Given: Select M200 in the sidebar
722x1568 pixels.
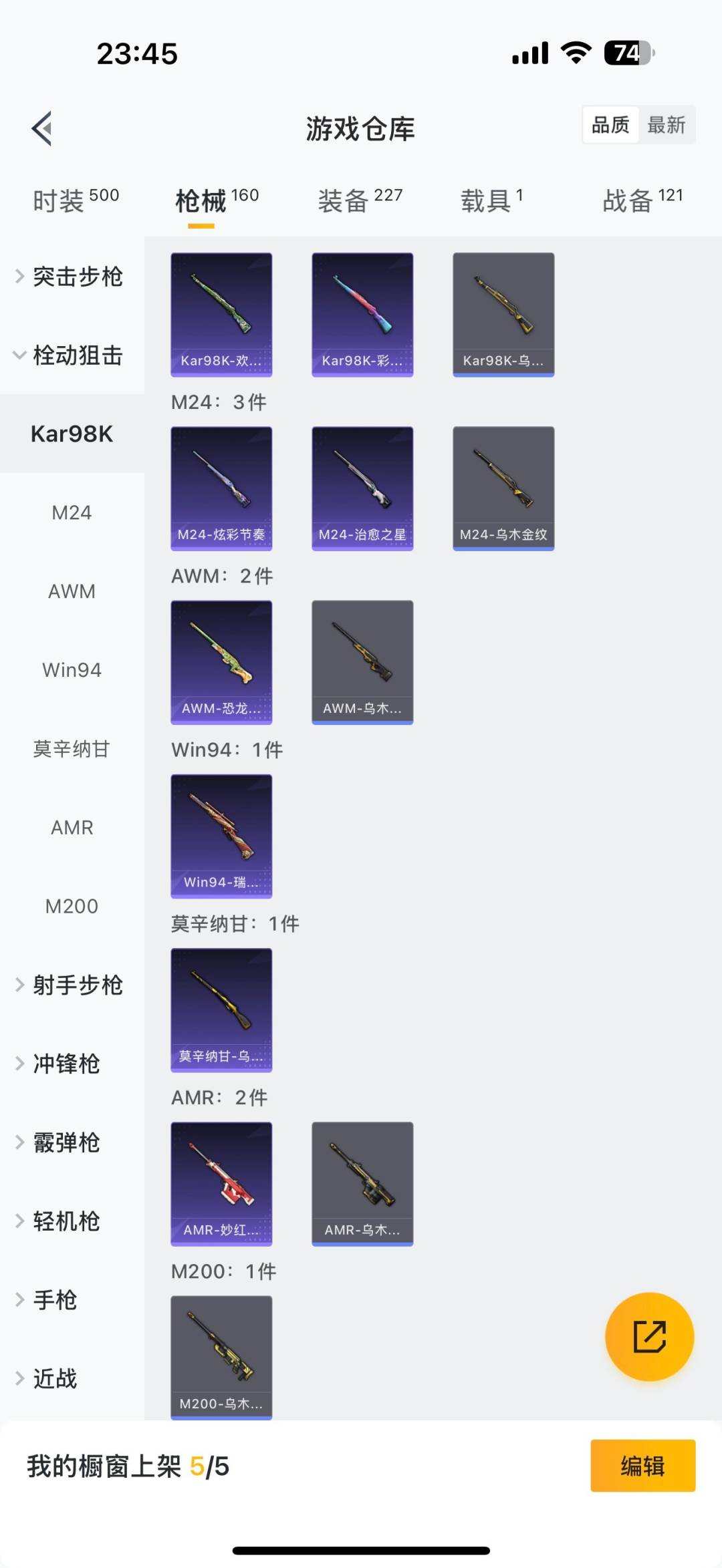Looking at the screenshot, I should [x=72, y=906].
